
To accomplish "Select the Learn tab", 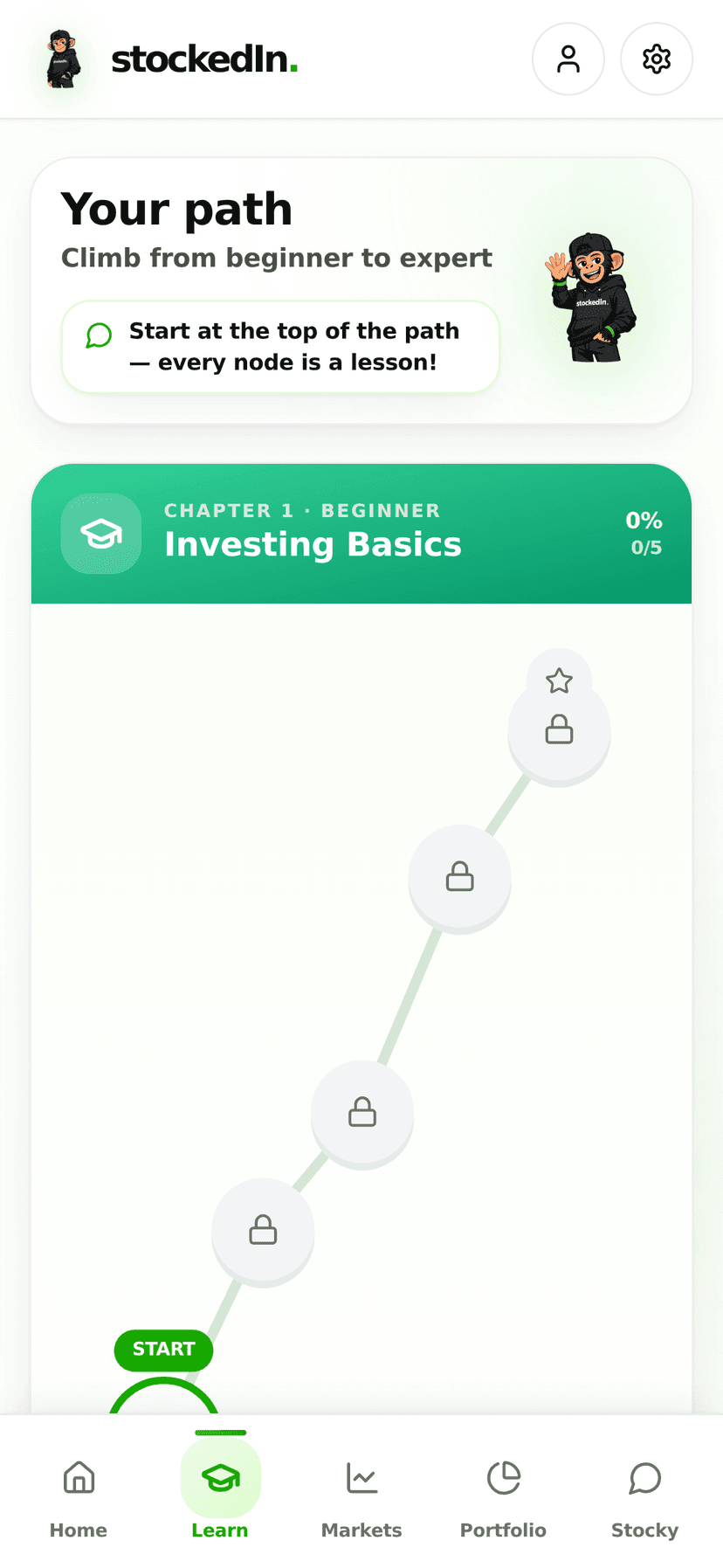I will (220, 1496).
